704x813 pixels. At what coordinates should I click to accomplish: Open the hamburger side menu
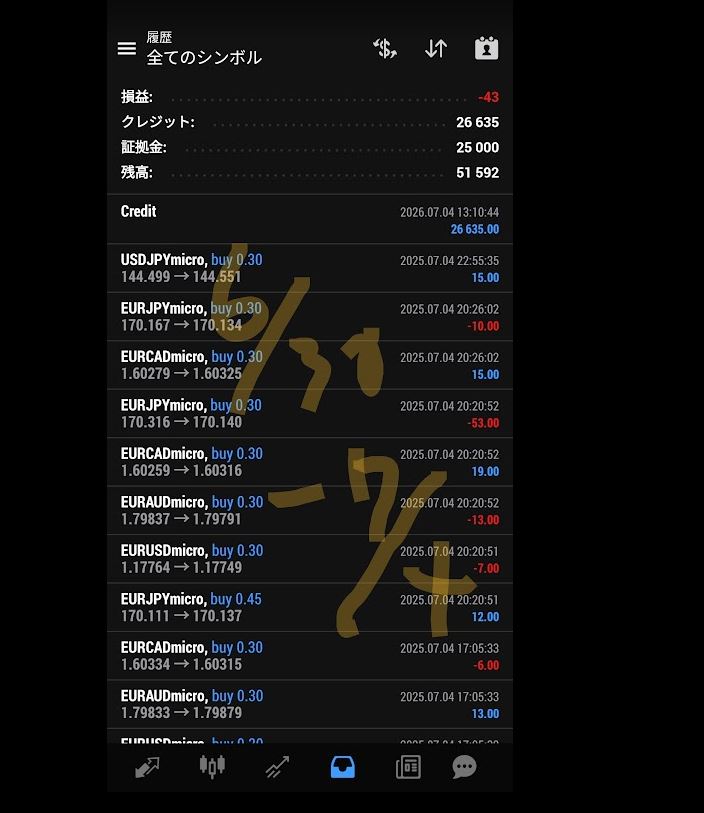127,48
